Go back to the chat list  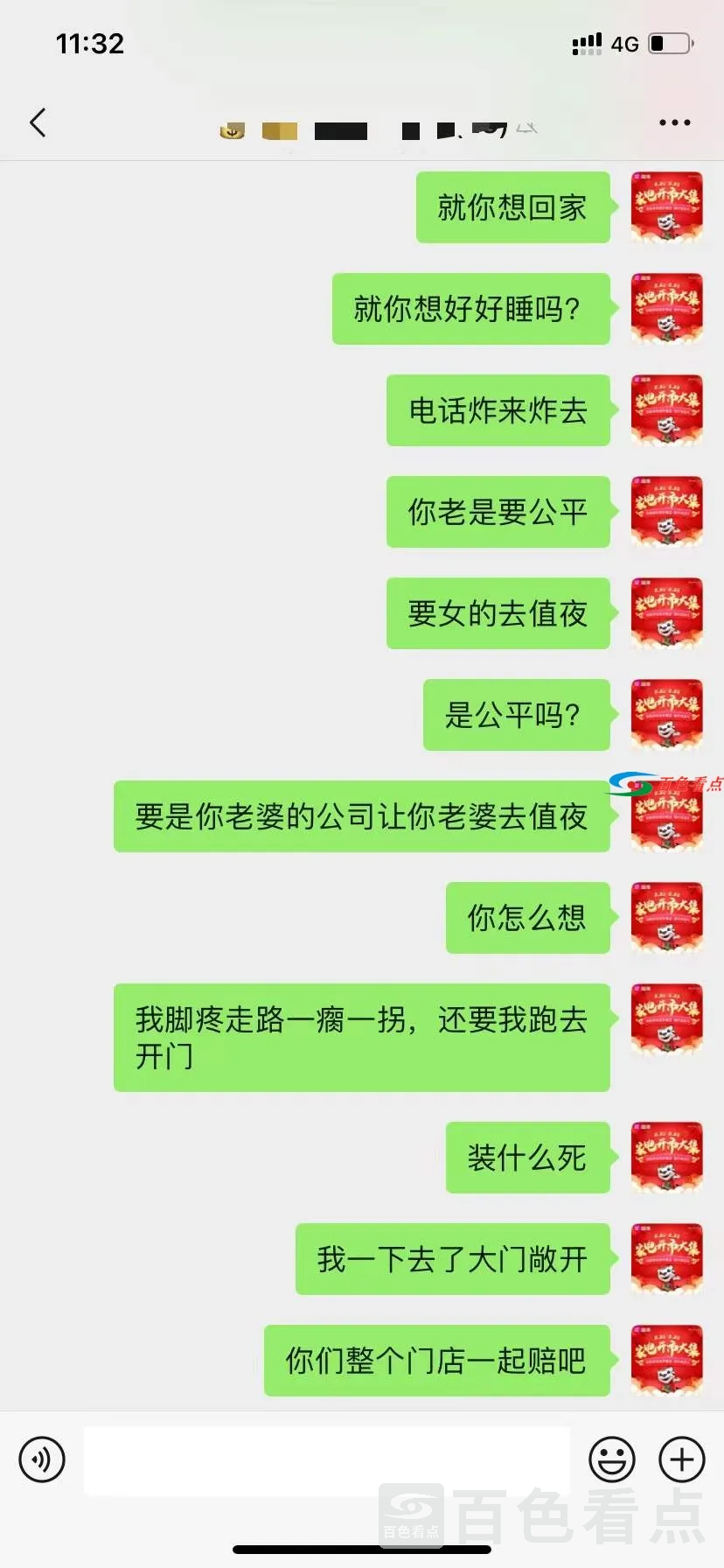[x=38, y=123]
